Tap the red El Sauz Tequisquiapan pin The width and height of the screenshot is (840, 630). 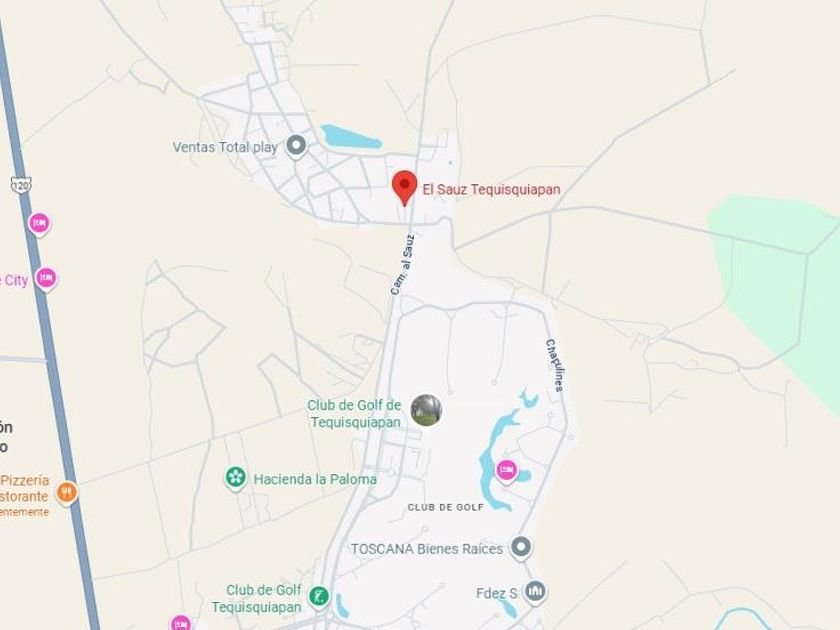[x=404, y=186]
